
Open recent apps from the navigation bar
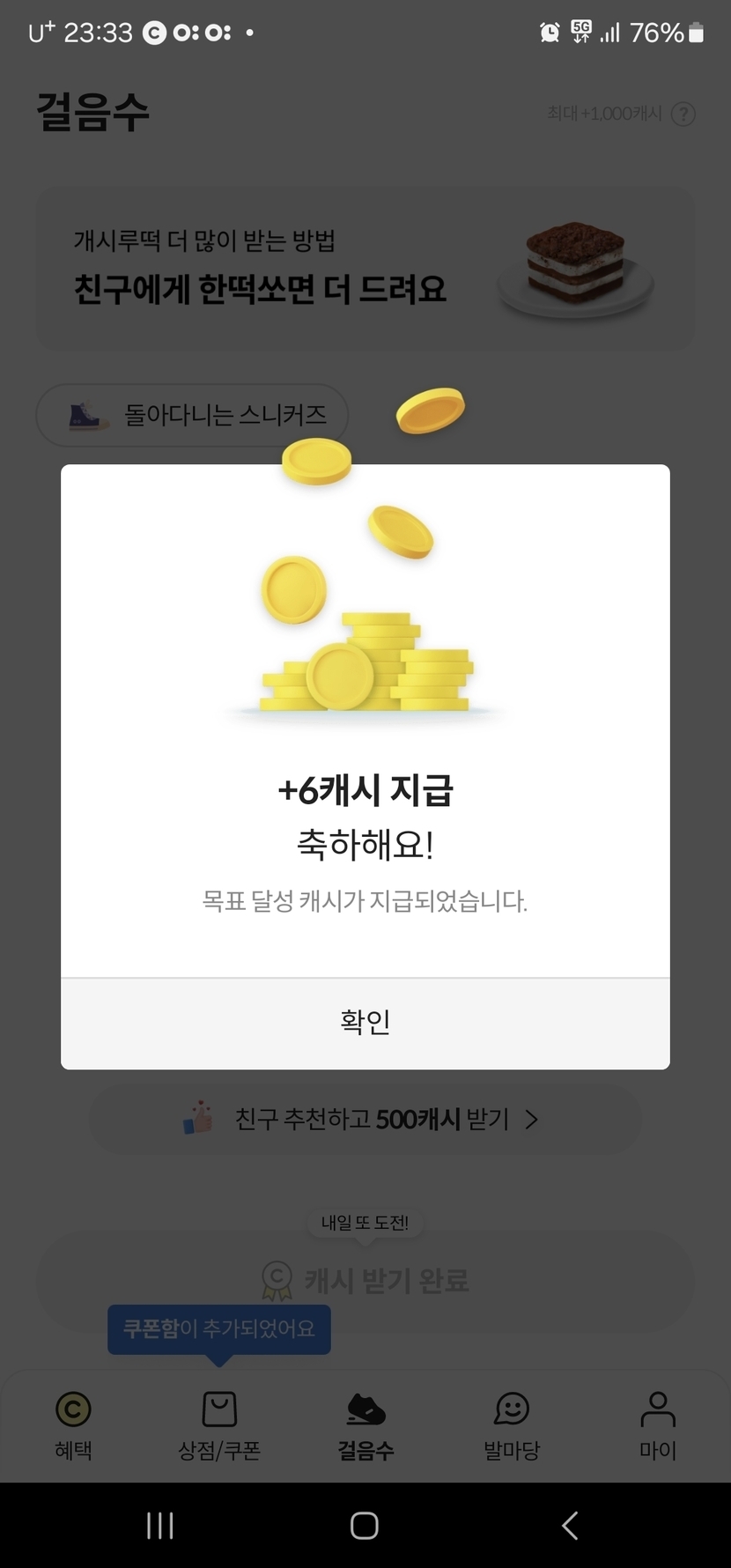tap(159, 1525)
